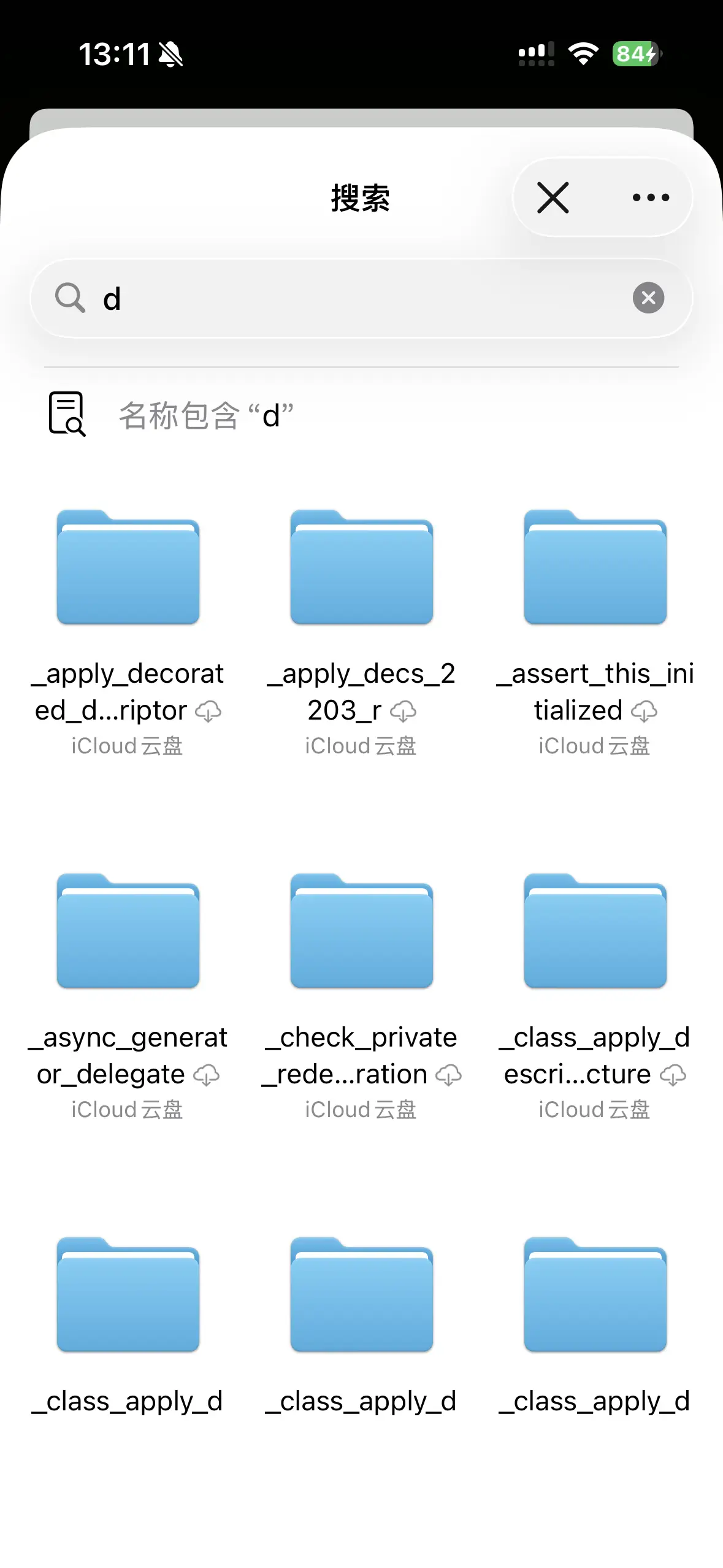
Task: Open the three-dot more options menu
Action: [x=651, y=198]
